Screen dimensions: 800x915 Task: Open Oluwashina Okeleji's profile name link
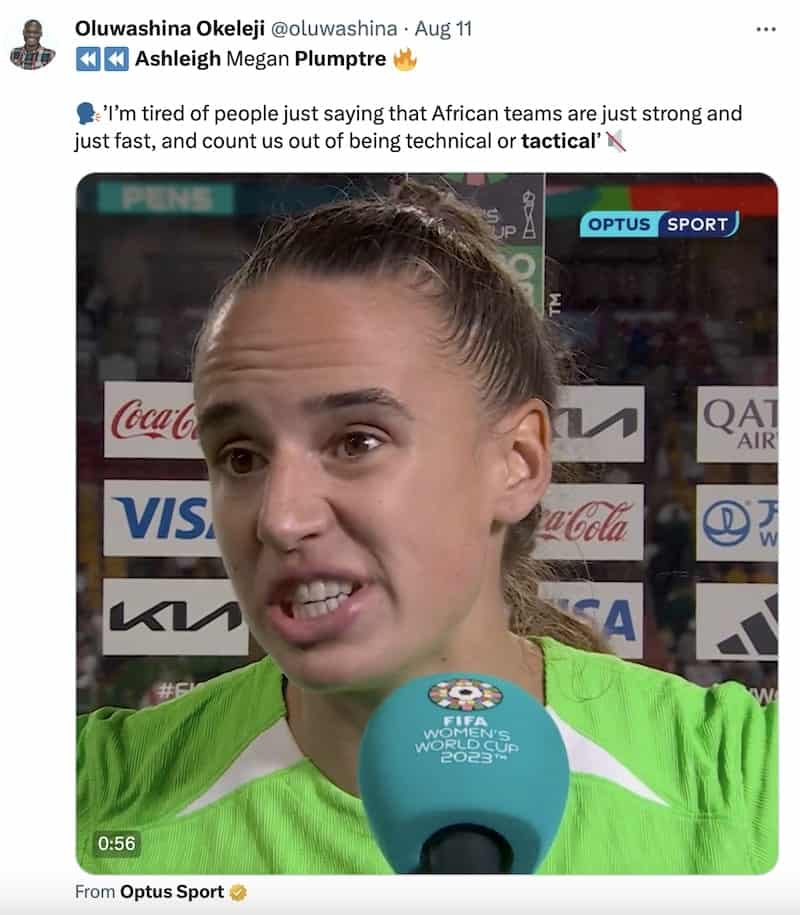coord(165,29)
